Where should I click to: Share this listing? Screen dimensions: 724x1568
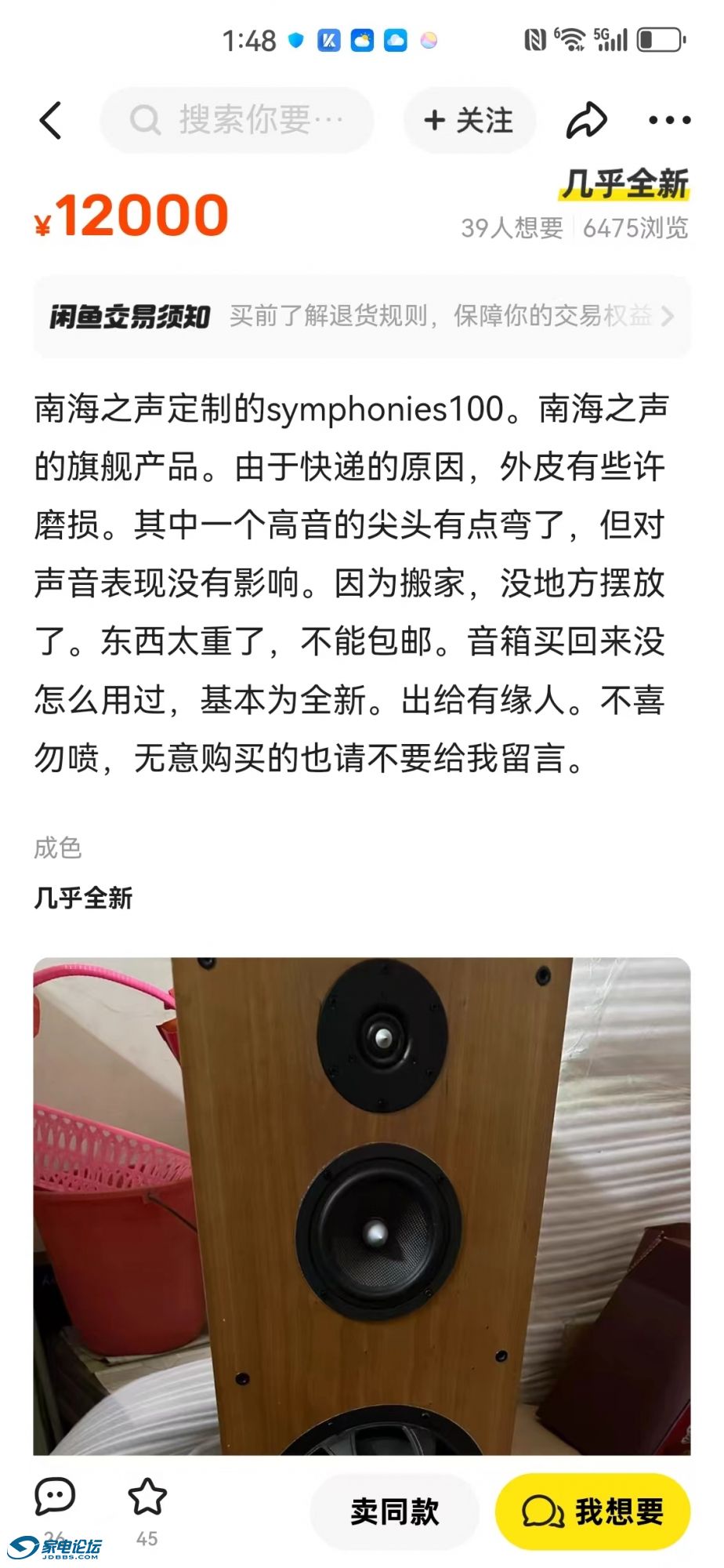click(x=586, y=121)
